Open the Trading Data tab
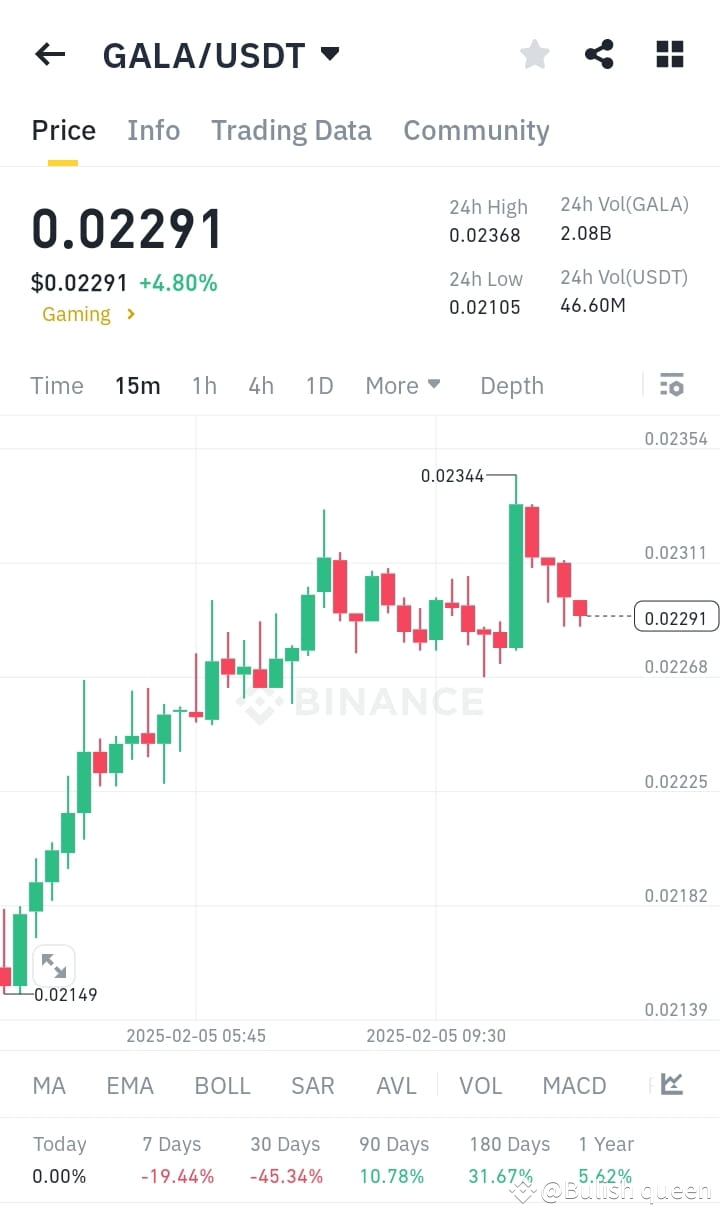Image resolution: width=720 pixels, height=1213 pixels. coord(291,130)
